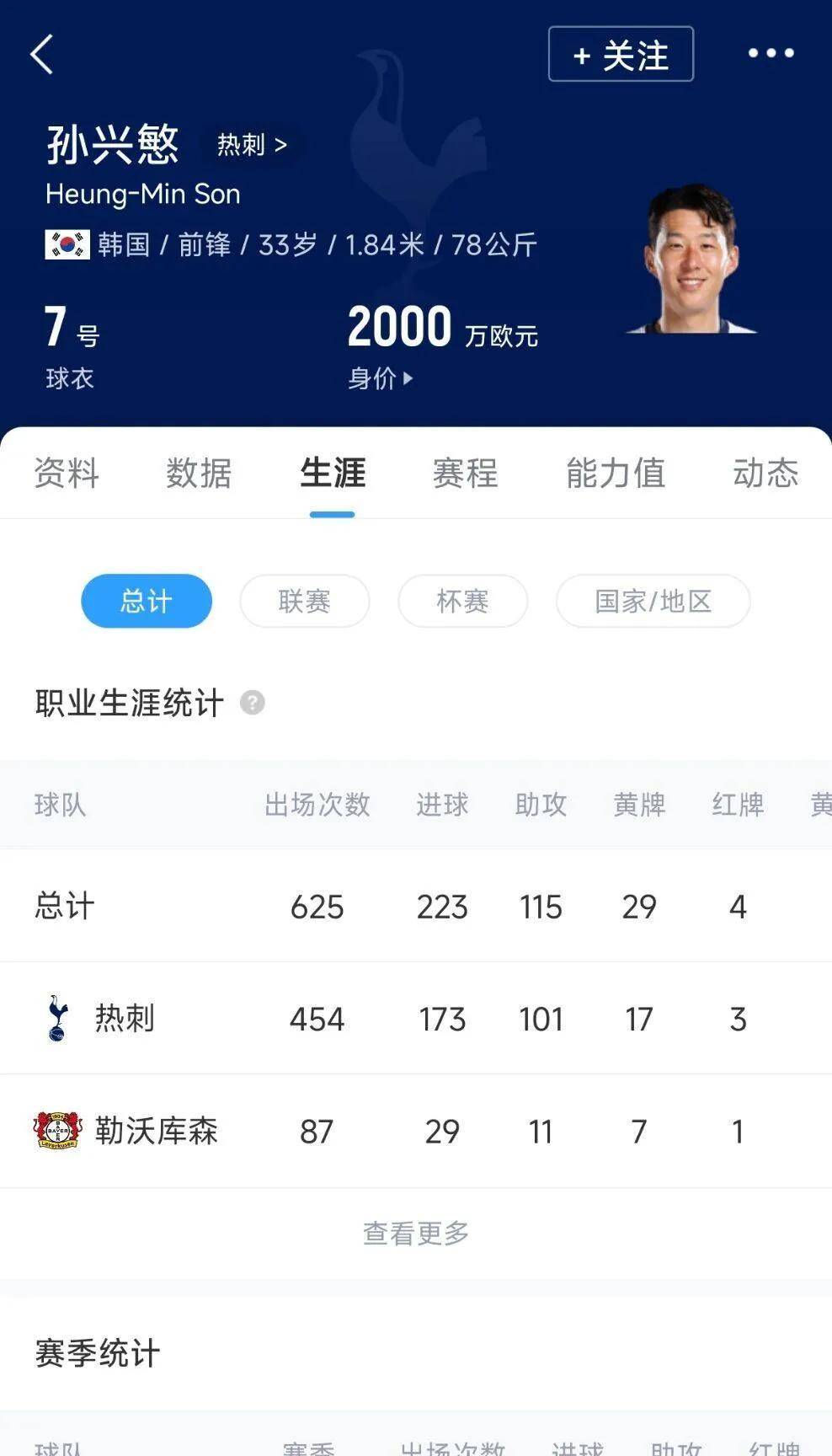Select the 杯赛 filter chip
The width and height of the screenshot is (832, 1456).
[x=462, y=601]
